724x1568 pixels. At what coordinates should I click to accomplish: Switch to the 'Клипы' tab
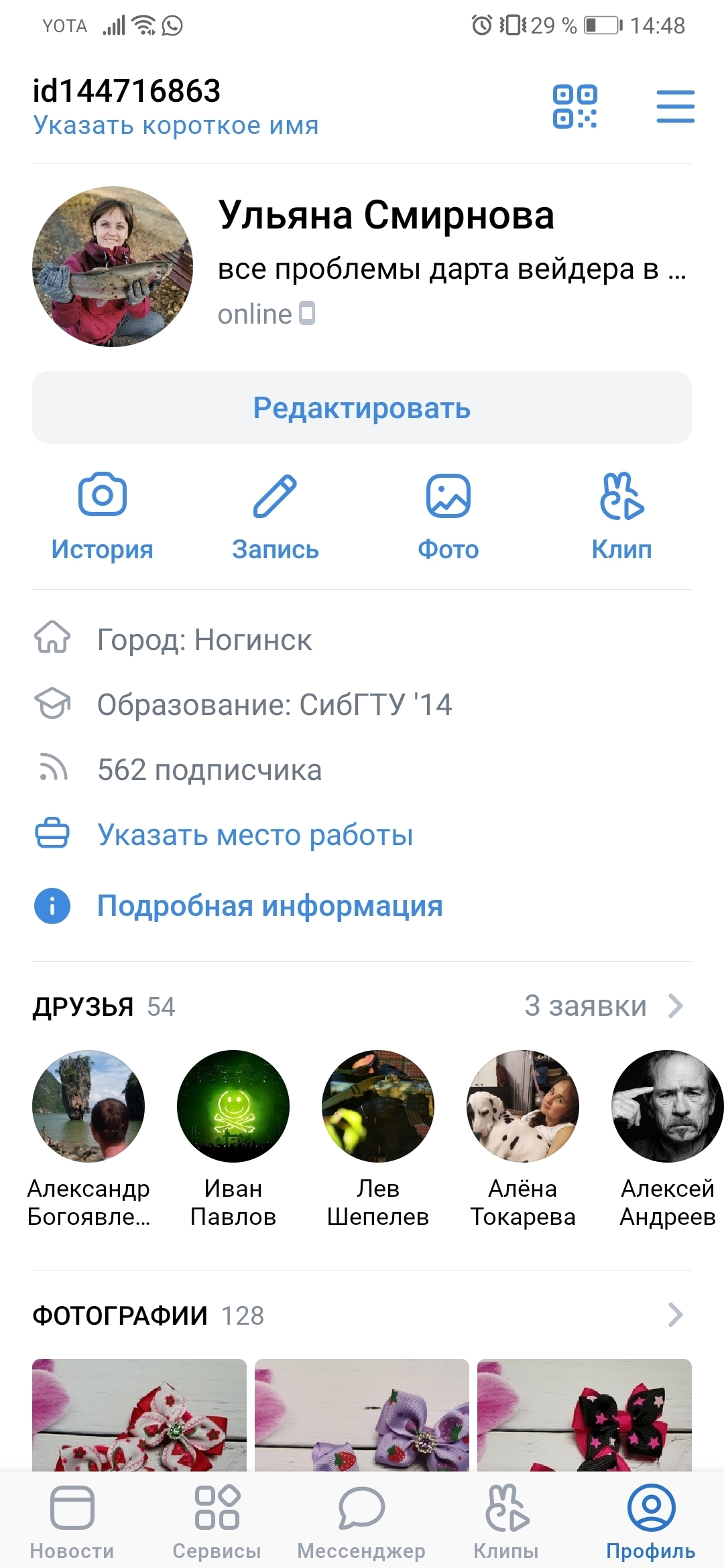506,1521
